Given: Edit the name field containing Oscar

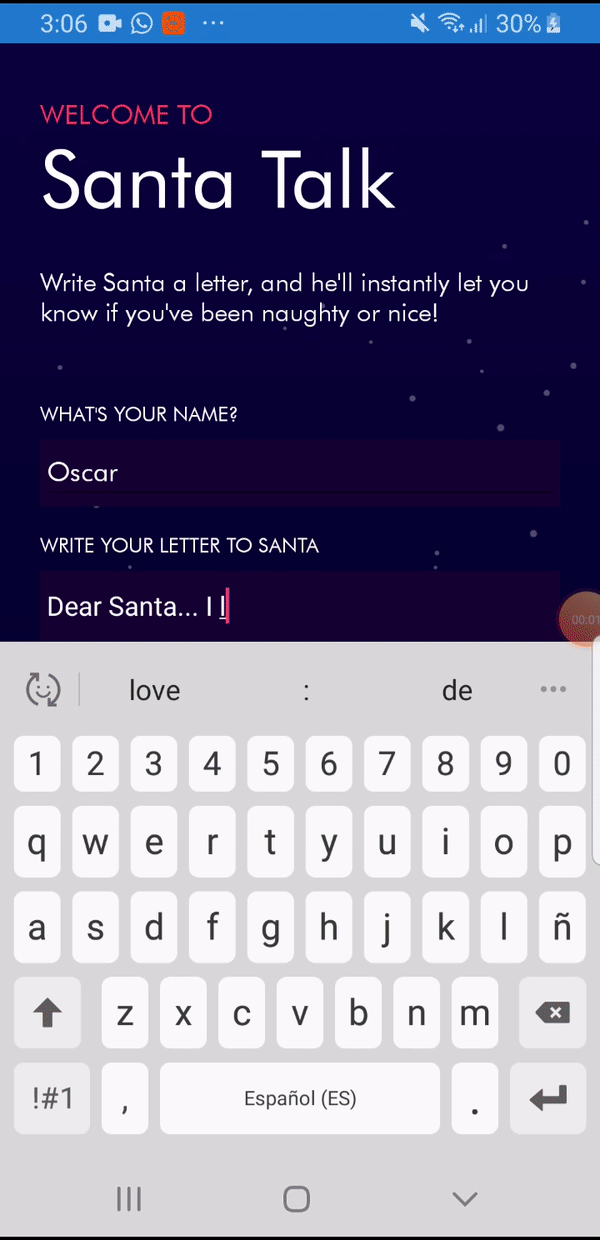Looking at the screenshot, I should coord(300,473).
